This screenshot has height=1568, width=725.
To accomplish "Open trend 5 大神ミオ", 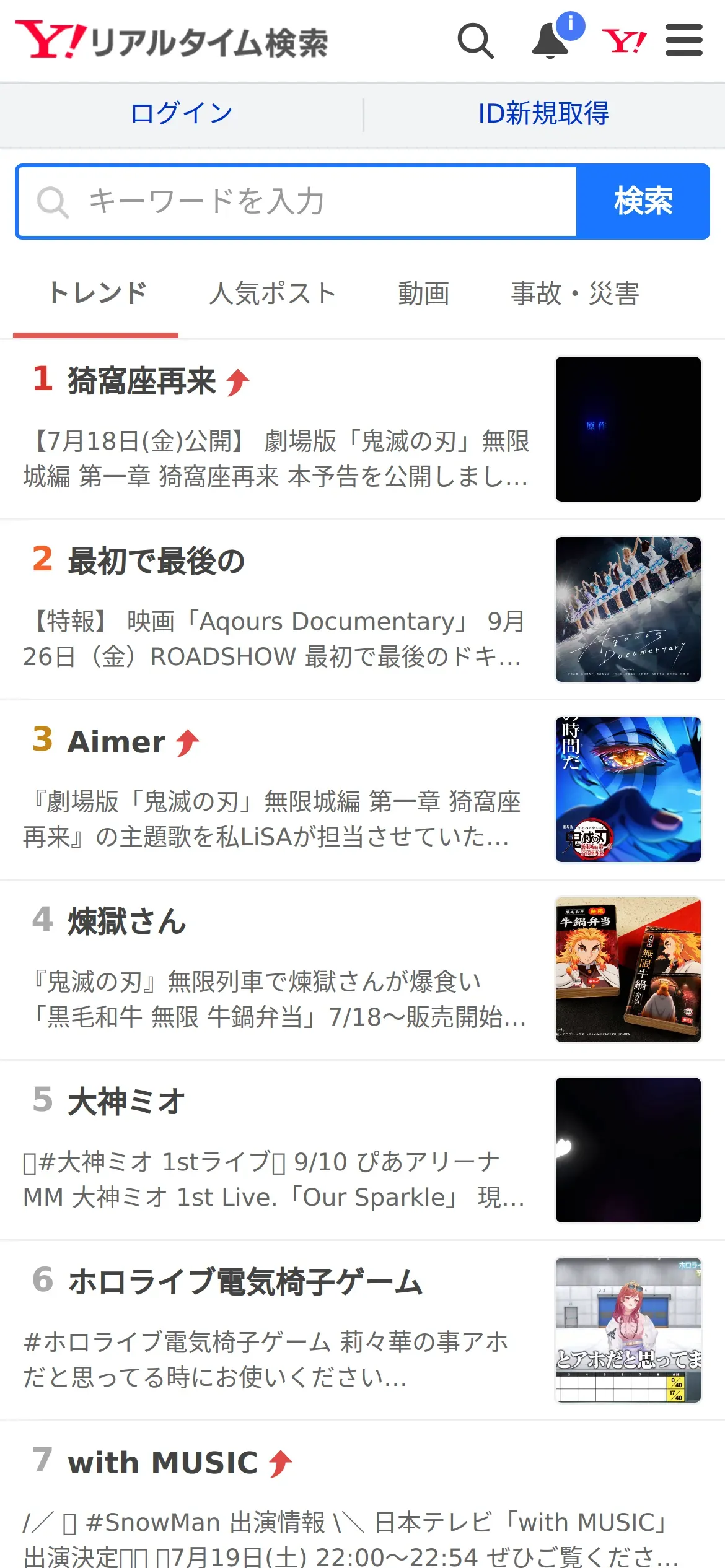I will point(126,1102).
